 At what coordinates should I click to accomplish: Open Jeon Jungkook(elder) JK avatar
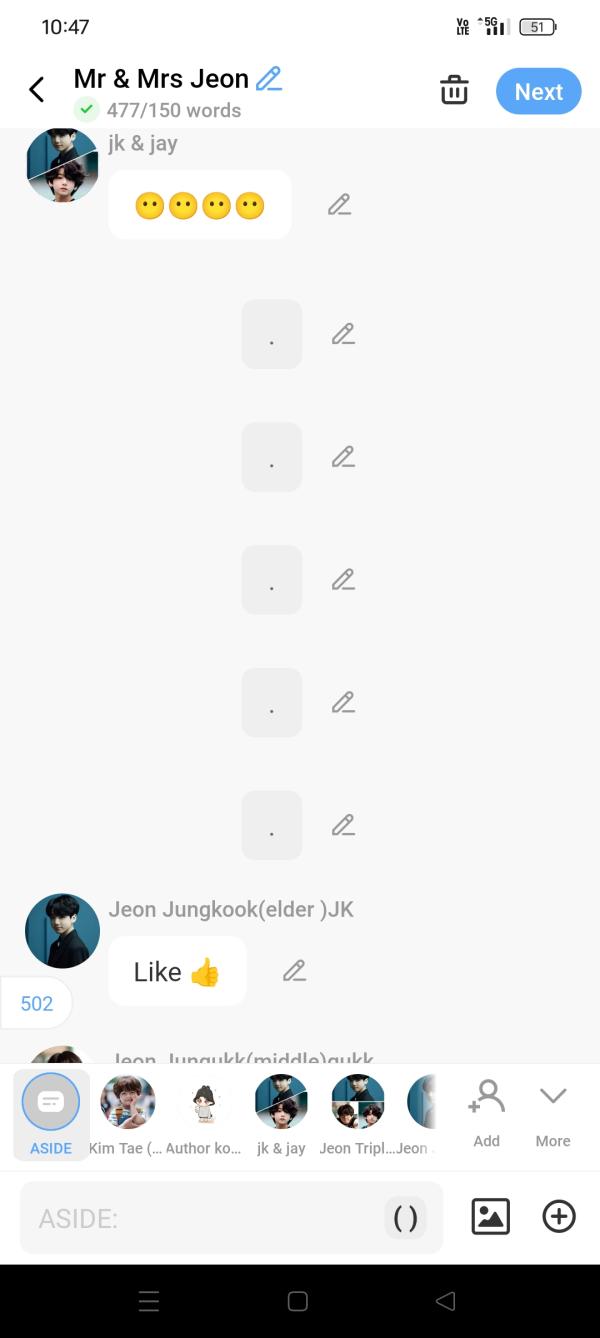pyautogui.click(x=62, y=931)
